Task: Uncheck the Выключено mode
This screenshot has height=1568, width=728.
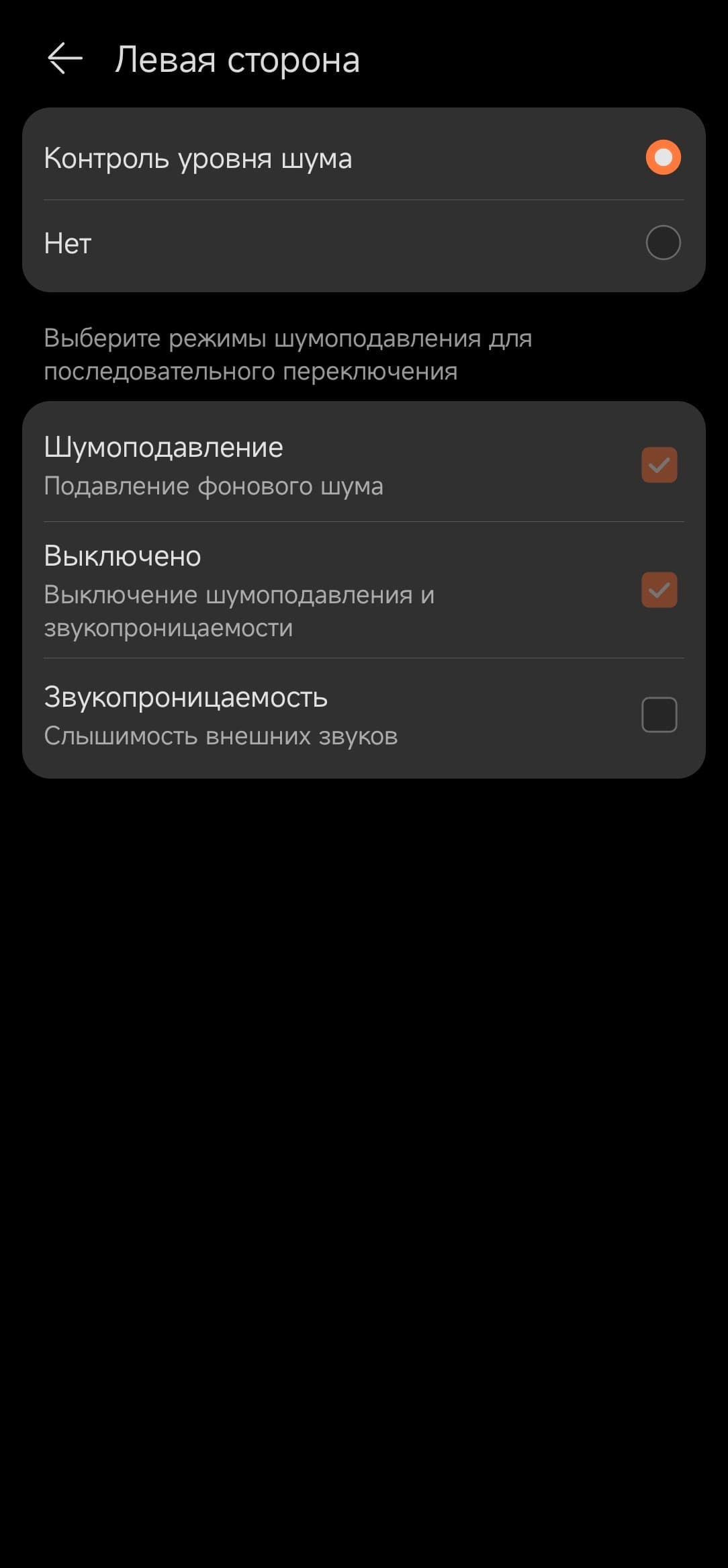Action: [x=659, y=590]
